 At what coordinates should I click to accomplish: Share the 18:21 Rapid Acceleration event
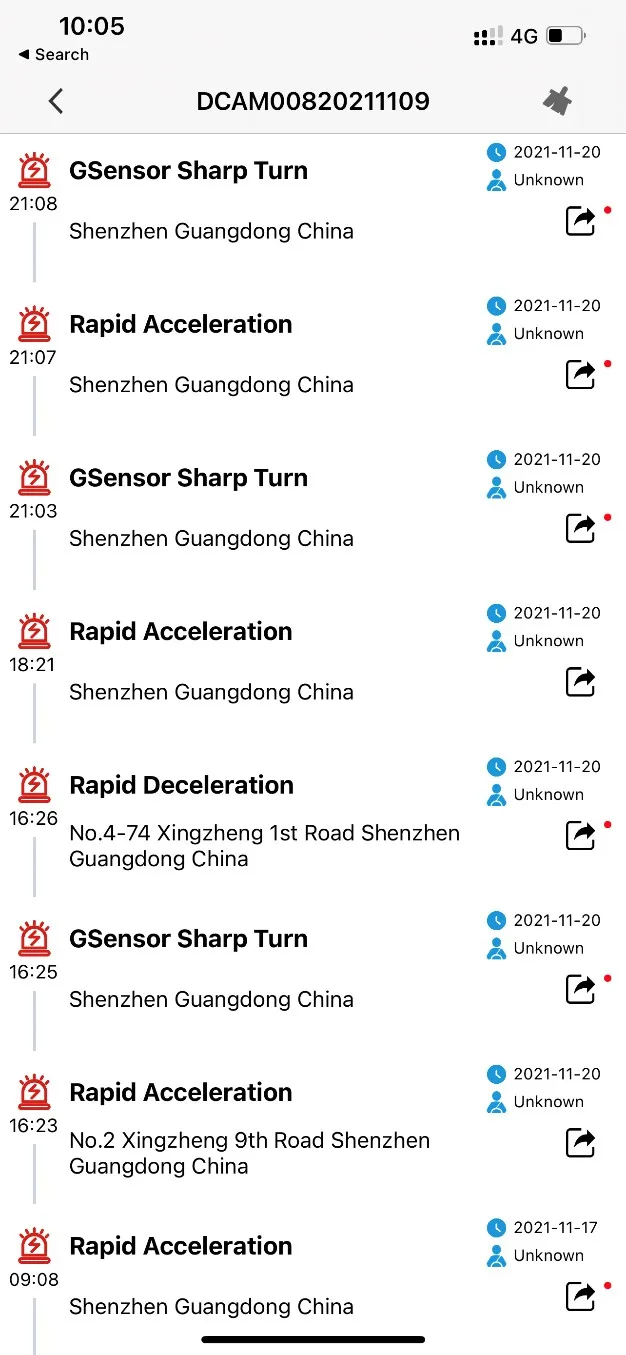click(x=580, y=682)
